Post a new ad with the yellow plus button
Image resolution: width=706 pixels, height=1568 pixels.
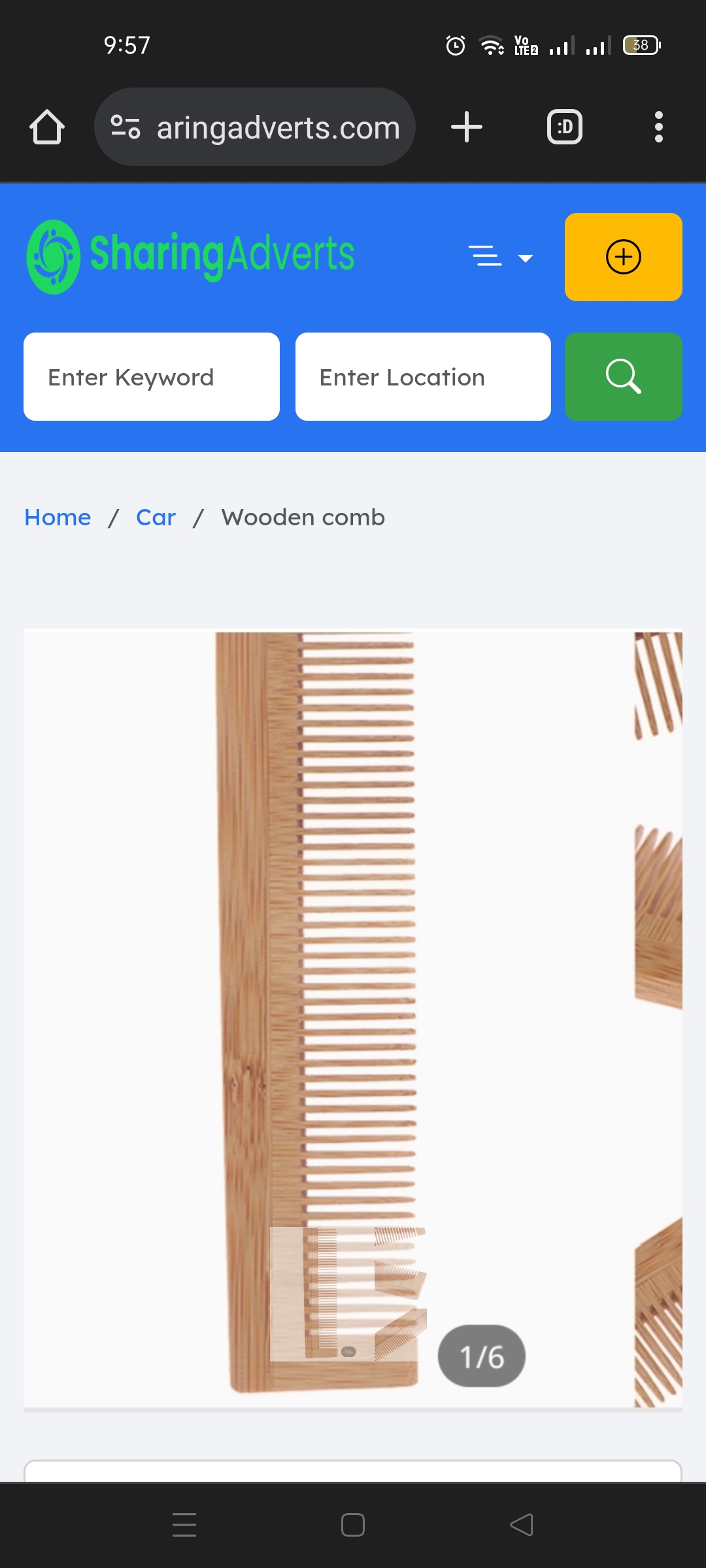coord(623,257)
